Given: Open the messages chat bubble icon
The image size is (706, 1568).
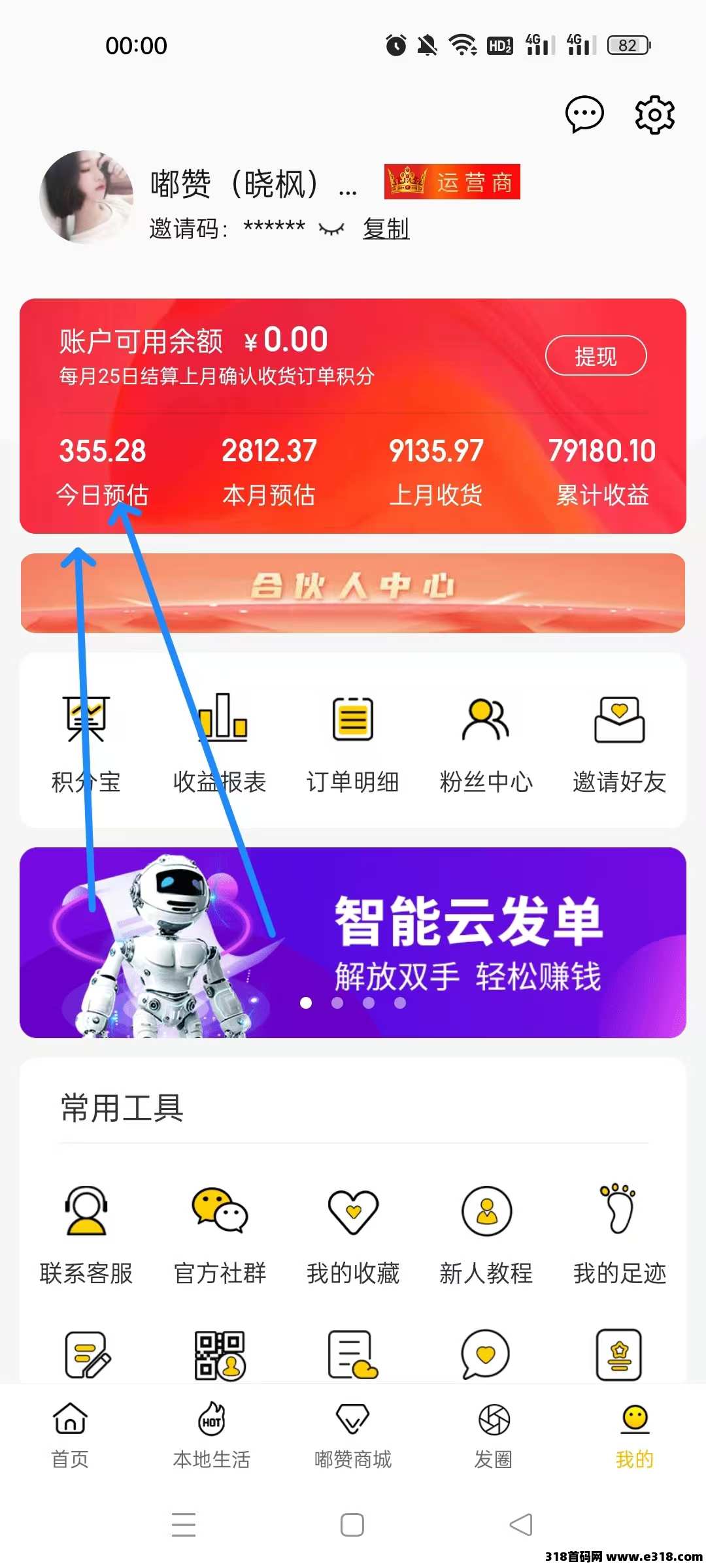Looking at the screenshot, I should point(584,114).
